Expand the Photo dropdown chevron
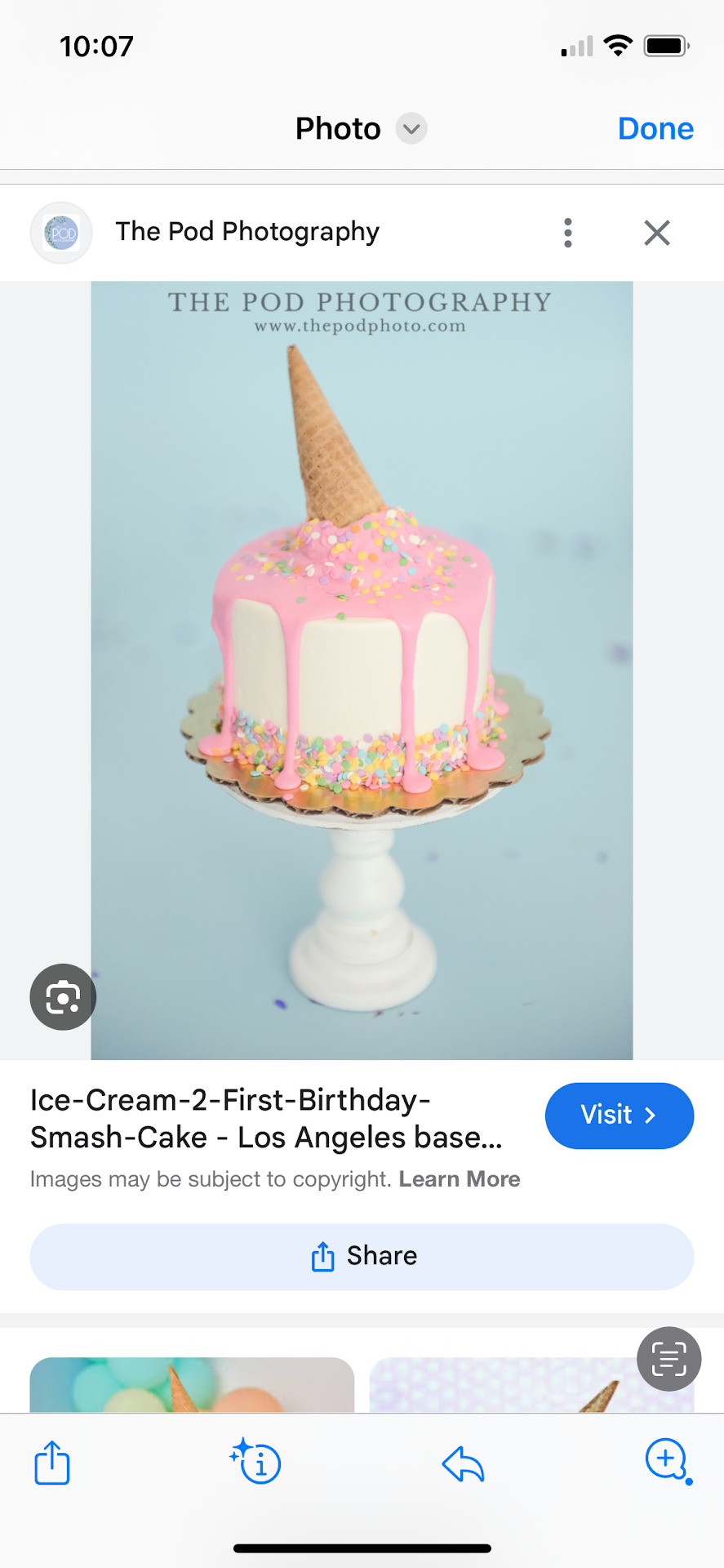724x1568 pixels. (x=411, y=129)
